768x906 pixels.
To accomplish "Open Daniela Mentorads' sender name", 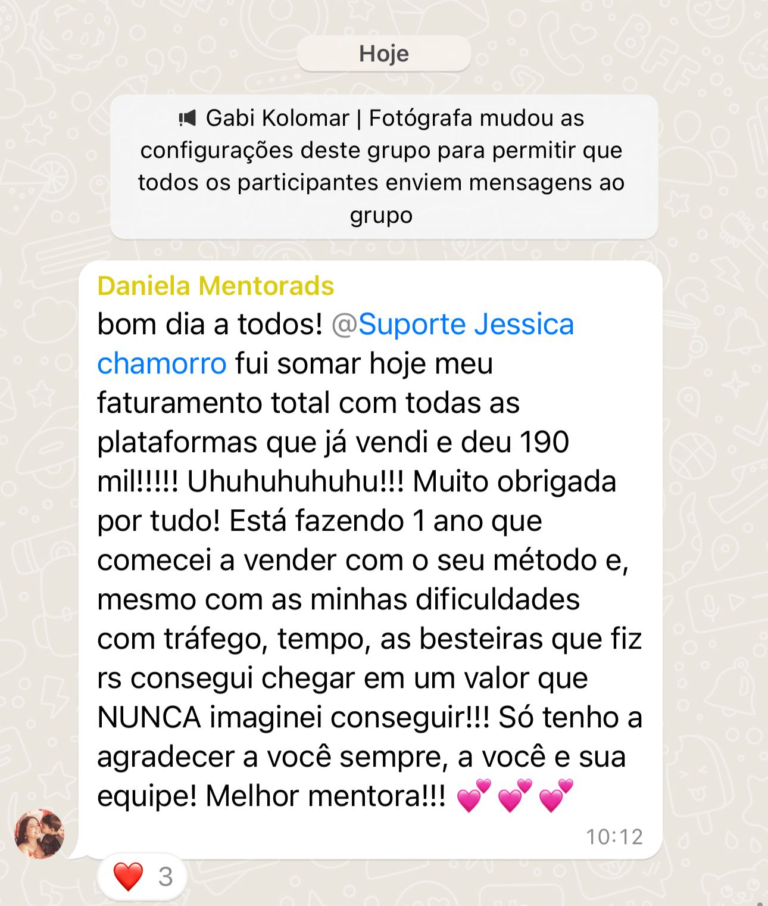I will pyautogui.click(x=215, y=286).
